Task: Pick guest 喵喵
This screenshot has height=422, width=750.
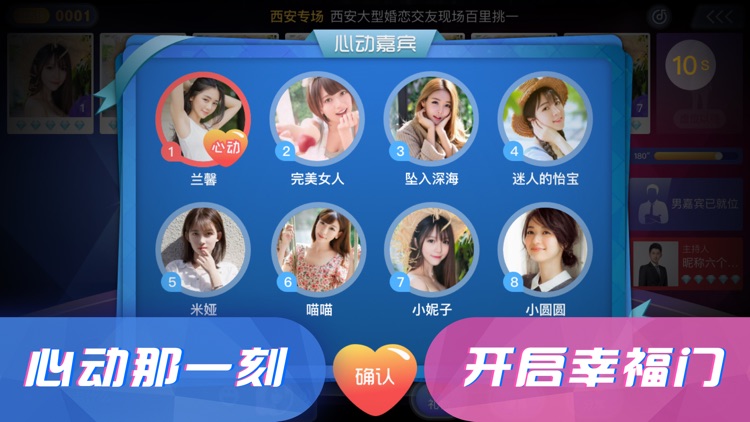Action: click(318, 249)
